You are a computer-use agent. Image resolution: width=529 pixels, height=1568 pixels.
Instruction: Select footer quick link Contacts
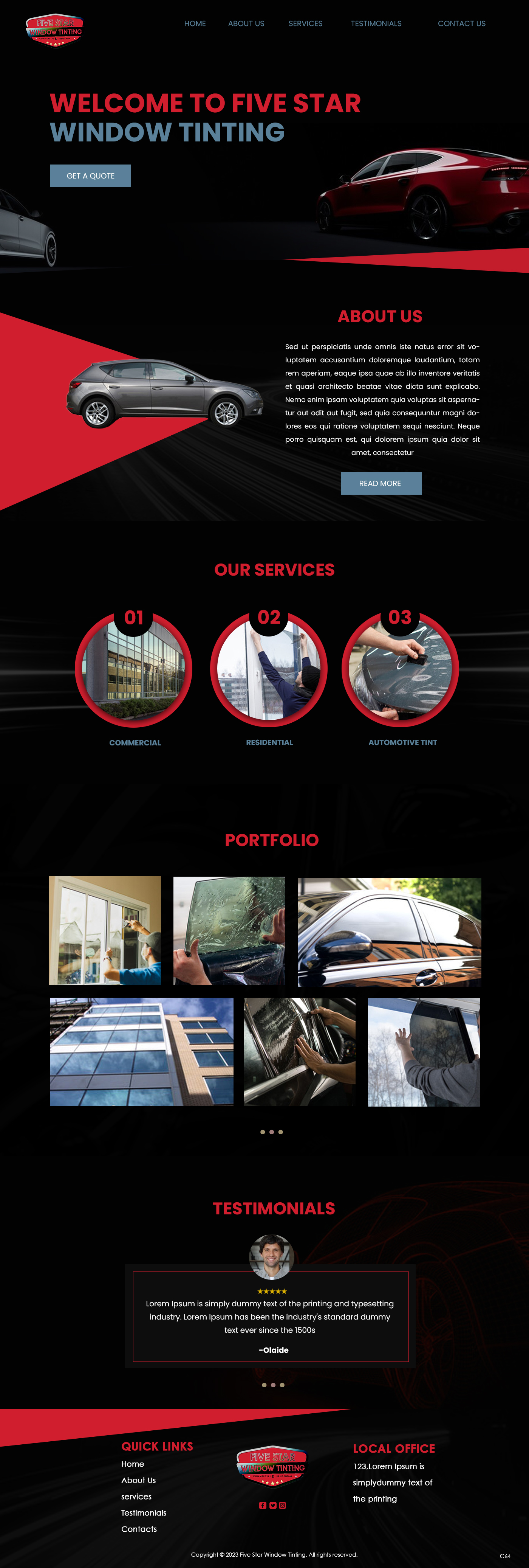(139, 1529)
